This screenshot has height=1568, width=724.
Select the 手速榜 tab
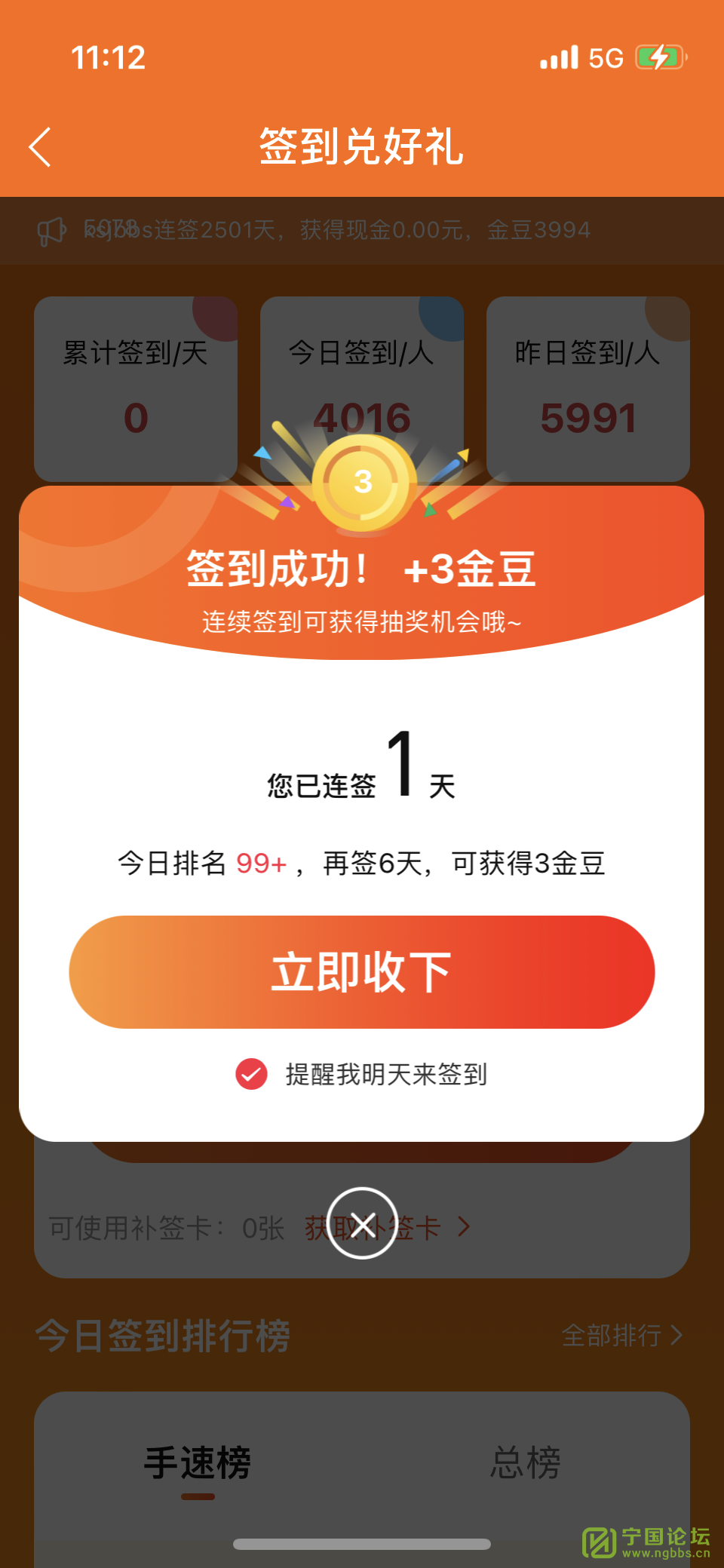(x=198, y=1463)
